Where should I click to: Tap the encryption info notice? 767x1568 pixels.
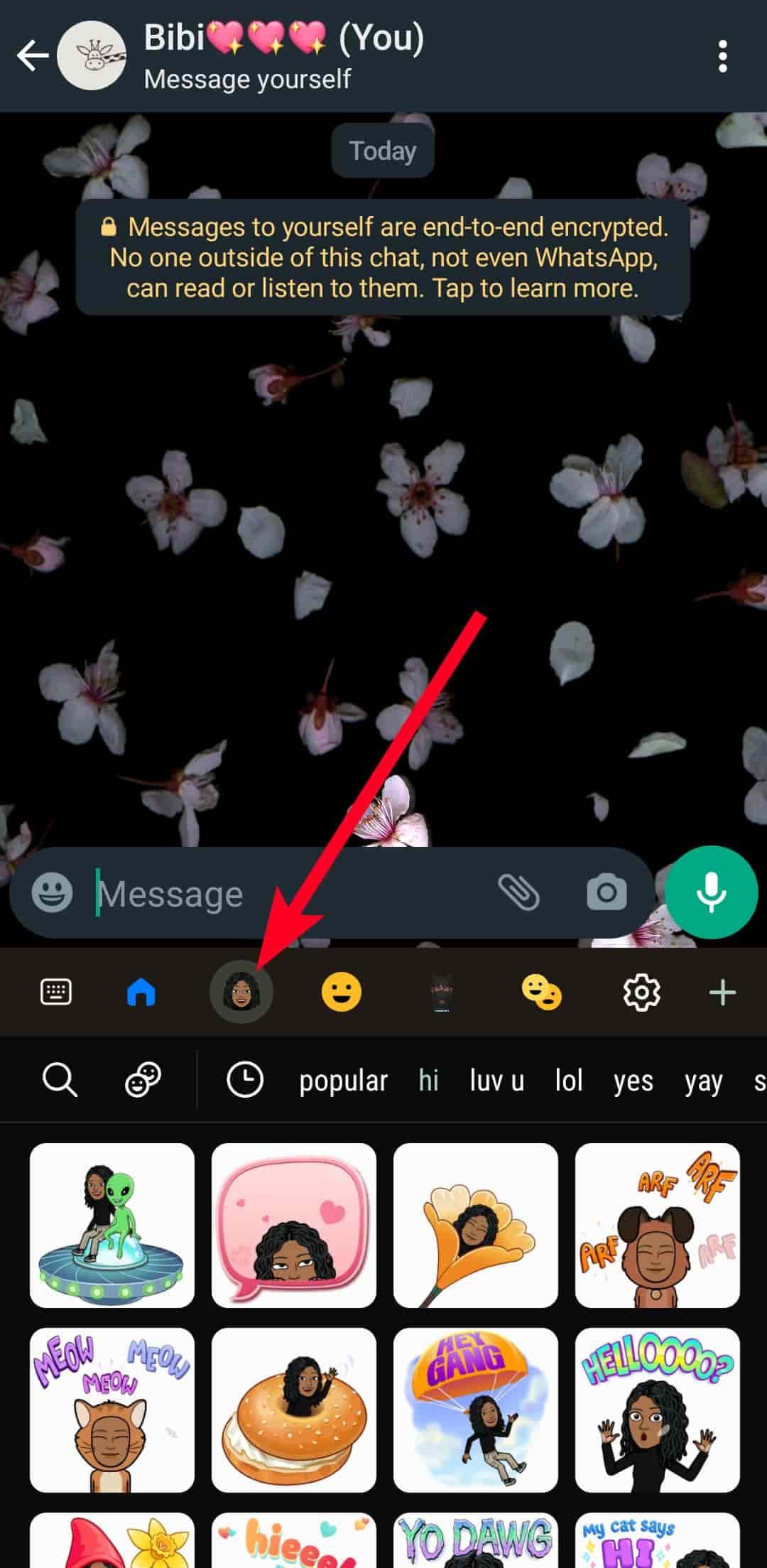click(x=383, y=257)
